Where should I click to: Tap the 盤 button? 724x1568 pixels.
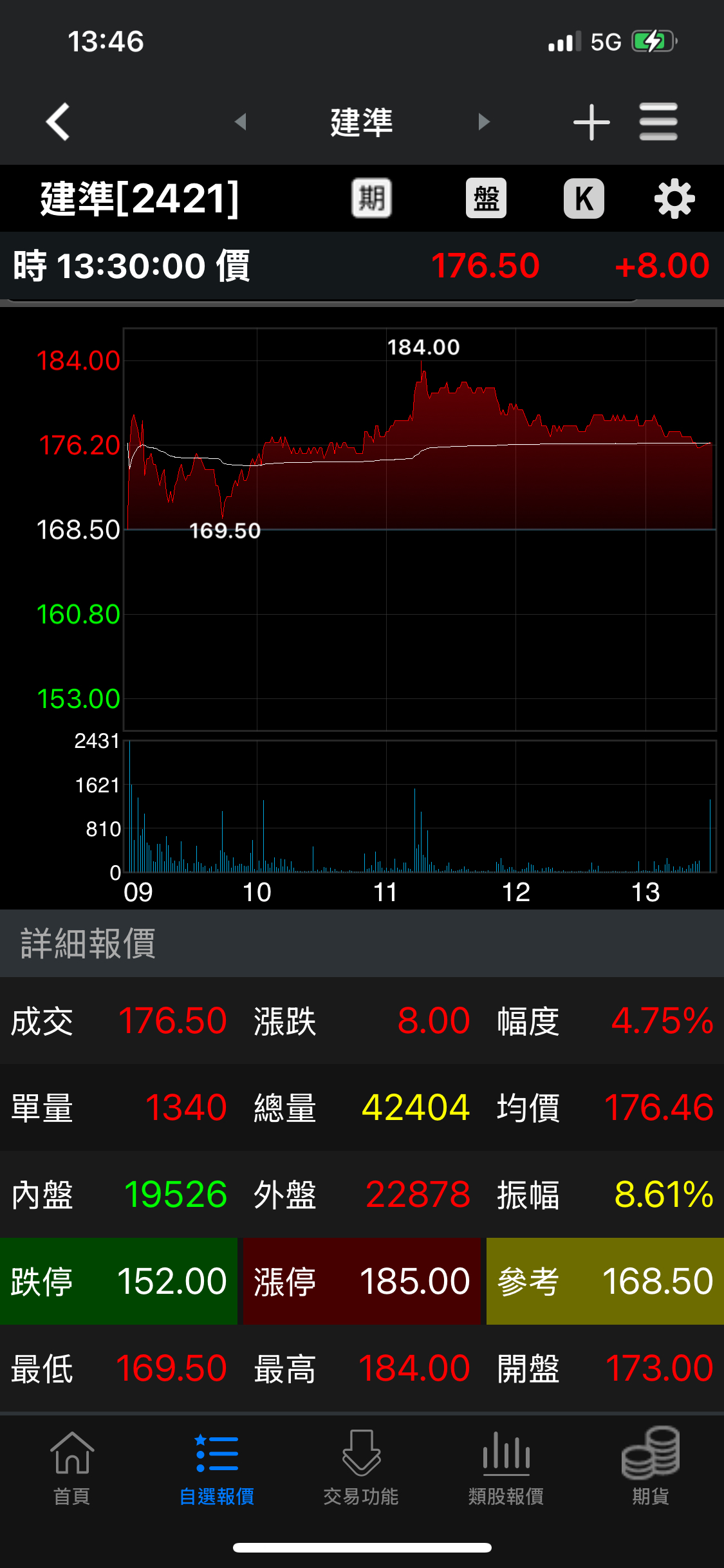point(486,198)
